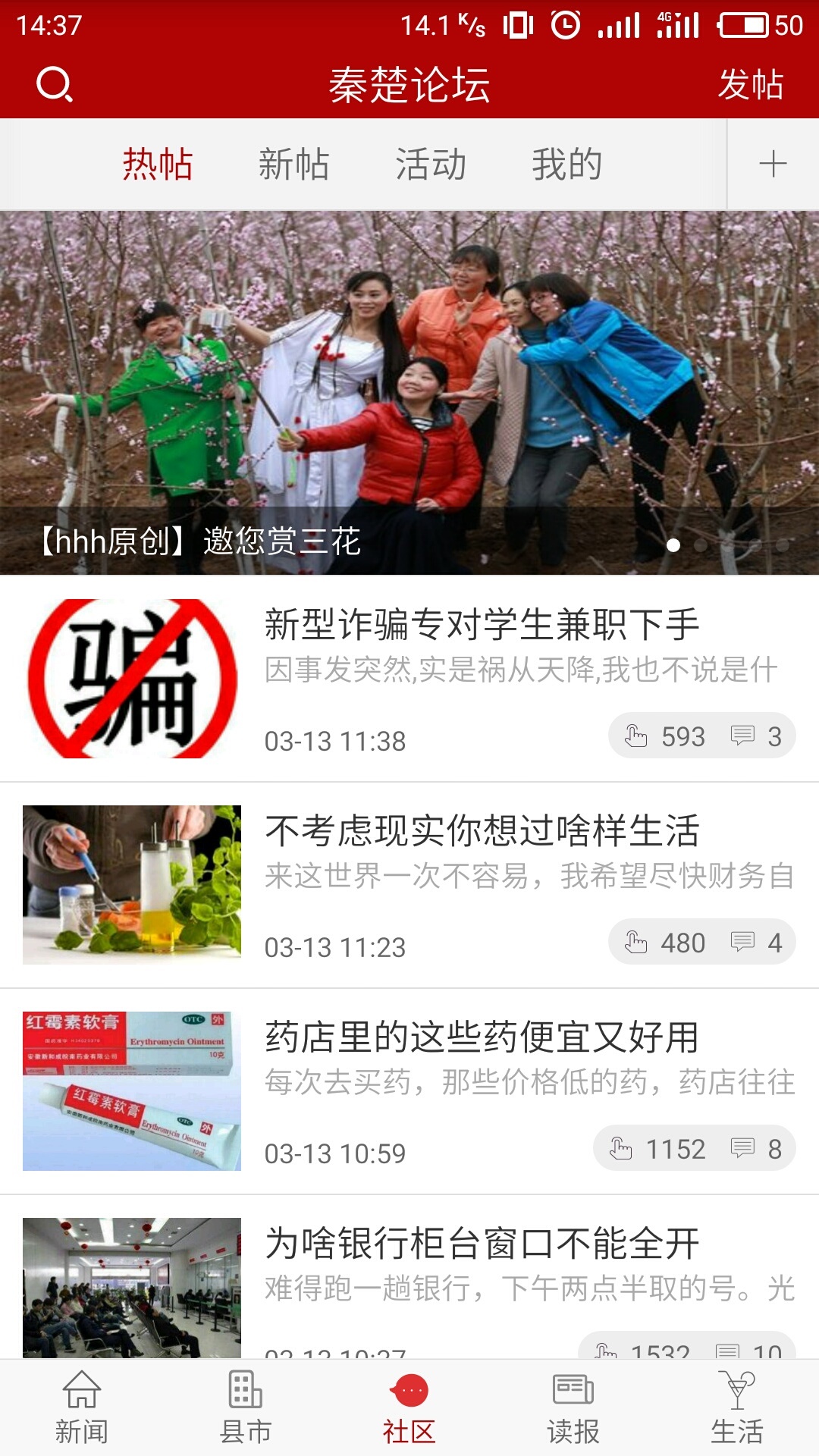Screen dimensions: 819x1456
Task: Switch to the 新帖 tab
Action: point(293,165)
